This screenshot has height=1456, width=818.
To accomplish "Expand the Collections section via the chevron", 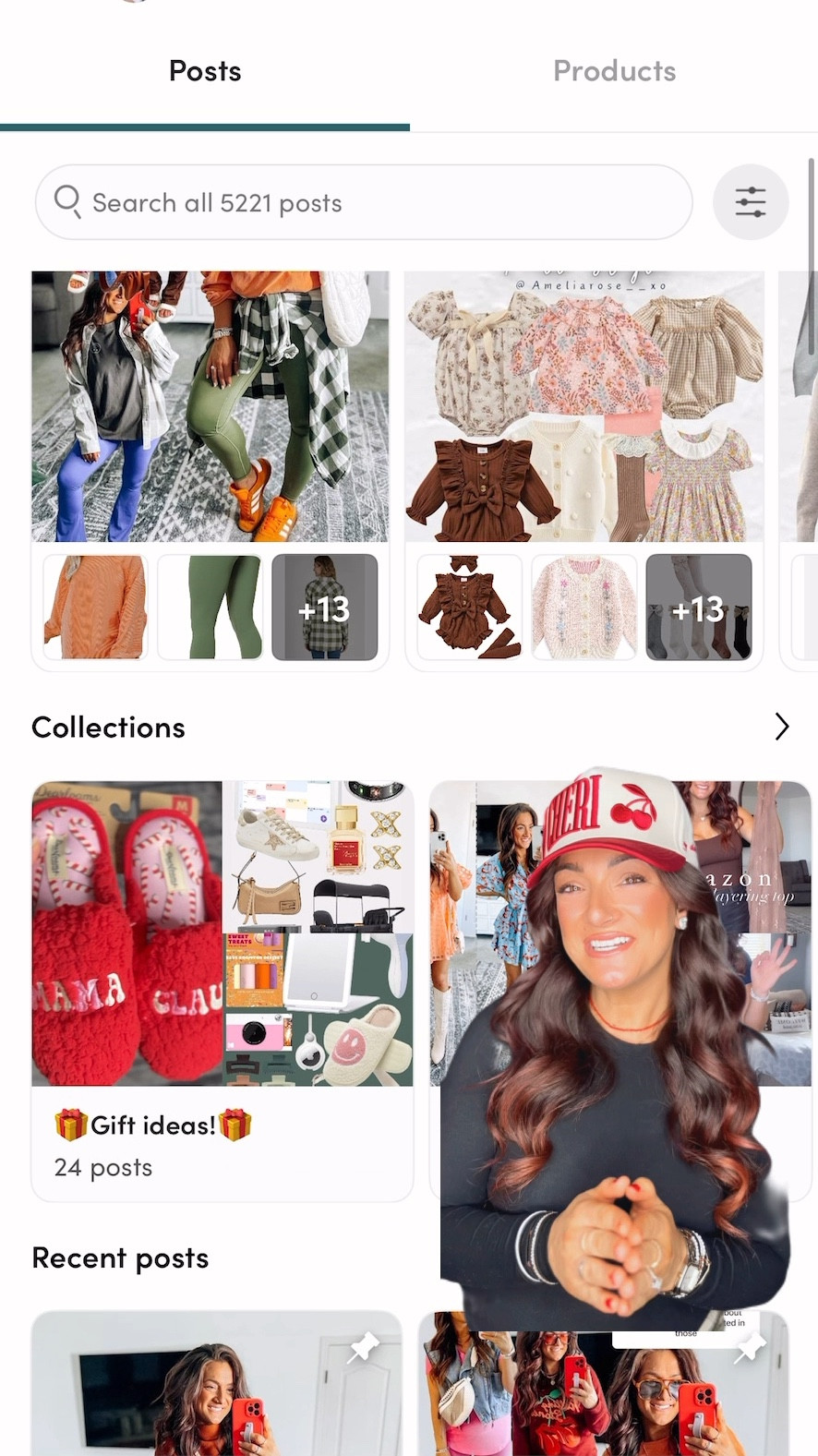I will tap(782, 727).
